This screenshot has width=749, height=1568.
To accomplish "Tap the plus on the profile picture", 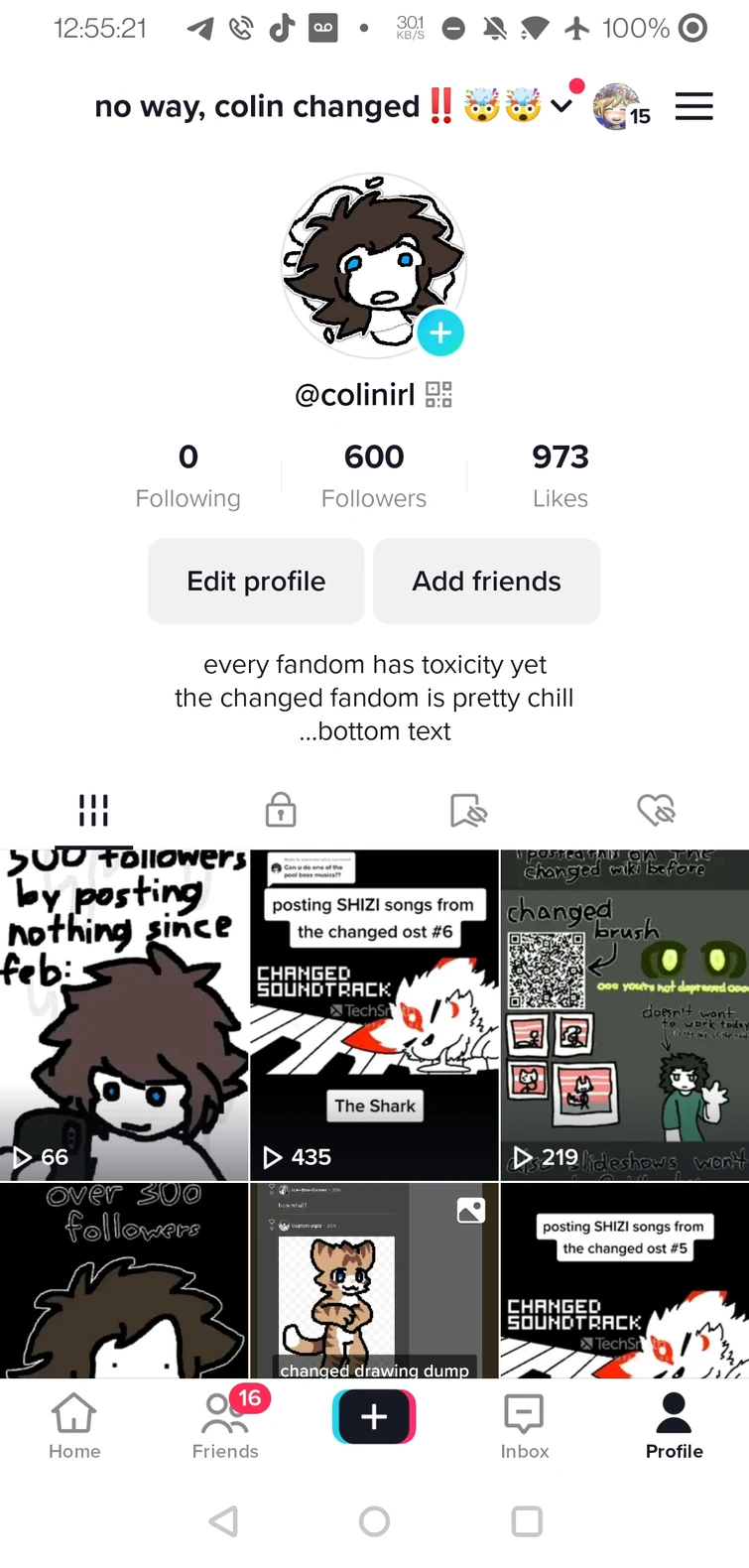I will (439, 334).
